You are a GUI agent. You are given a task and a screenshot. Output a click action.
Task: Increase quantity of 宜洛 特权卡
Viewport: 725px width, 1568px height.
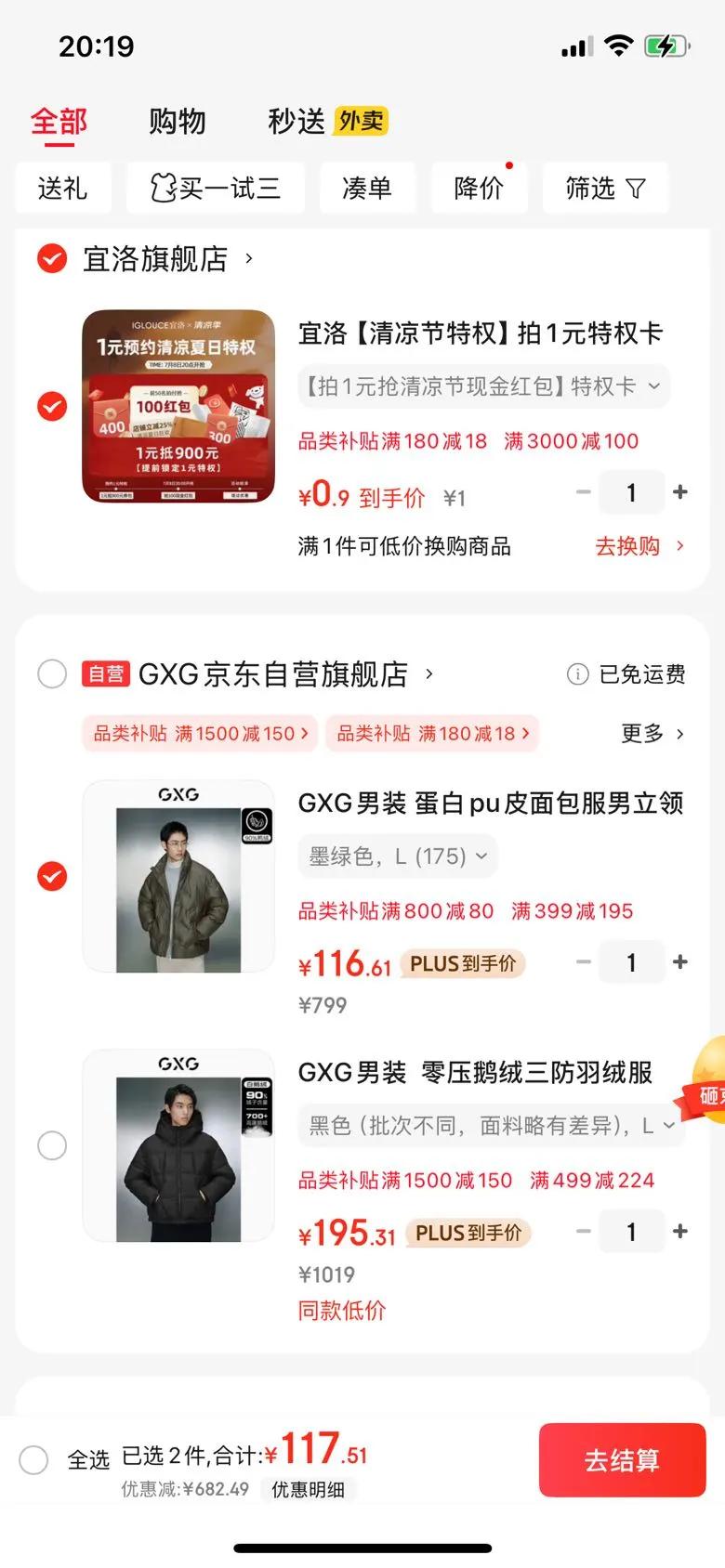pyautogui.click(x=680, y=492)
